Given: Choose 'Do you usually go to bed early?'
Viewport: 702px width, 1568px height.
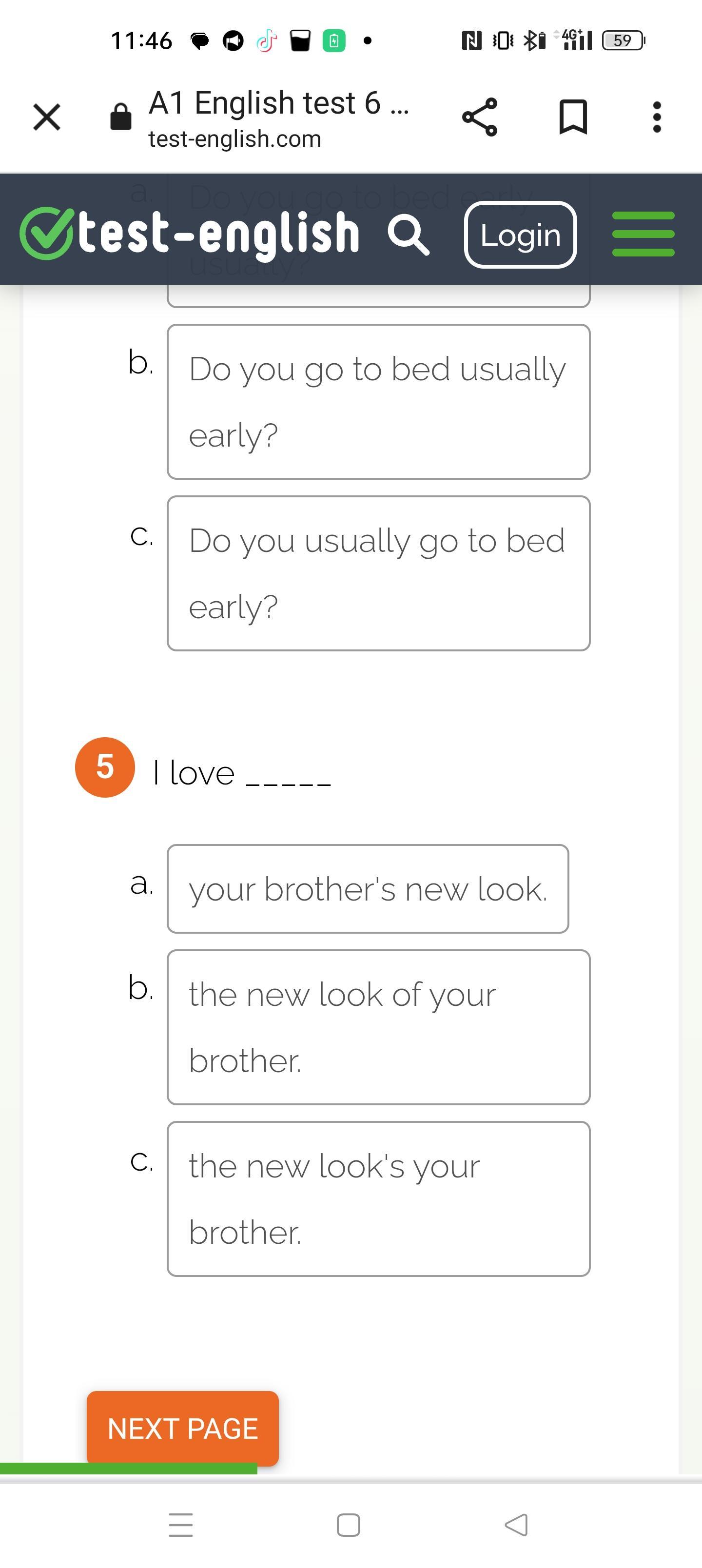Looking at the screenshot, I should [378, 573].
